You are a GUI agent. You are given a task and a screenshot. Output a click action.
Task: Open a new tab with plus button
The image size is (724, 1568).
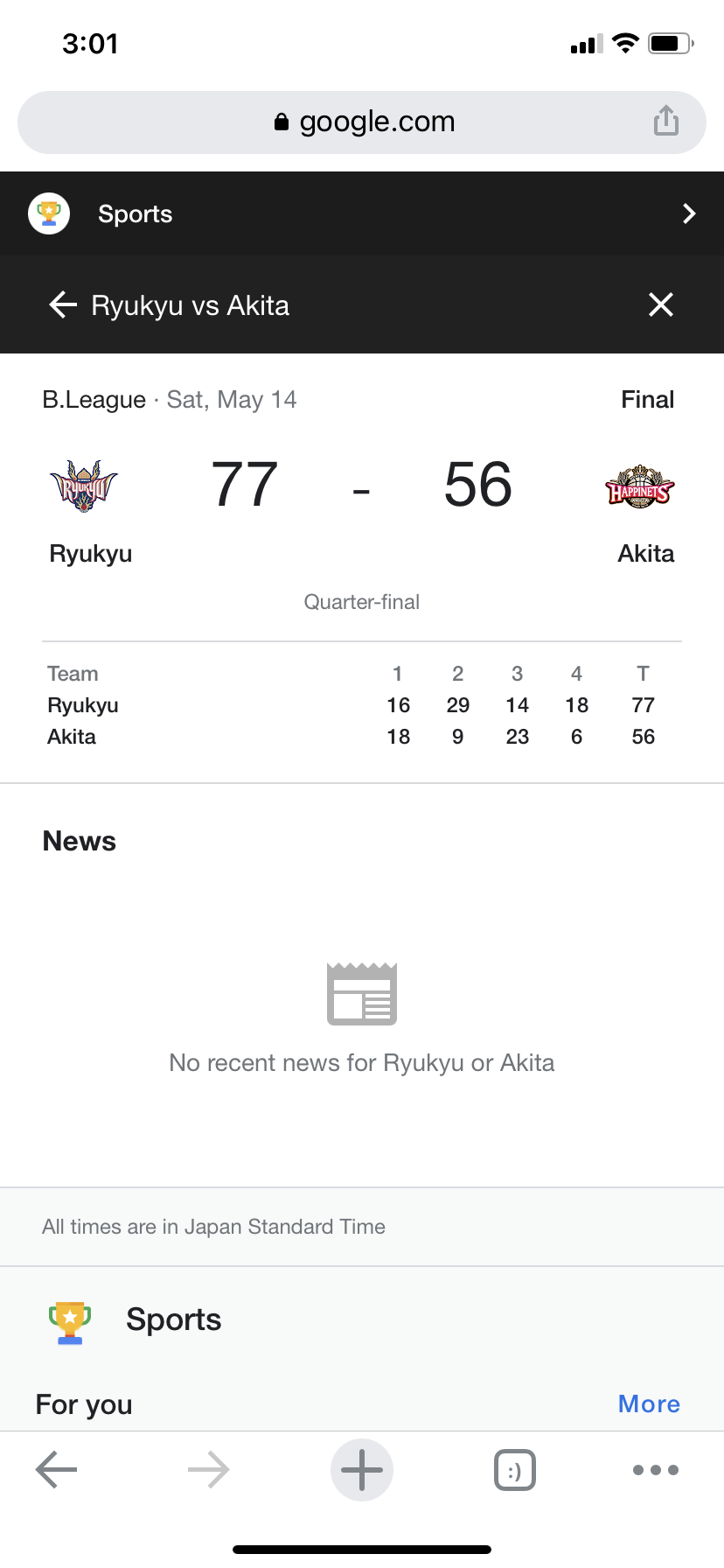point(362,1470)
